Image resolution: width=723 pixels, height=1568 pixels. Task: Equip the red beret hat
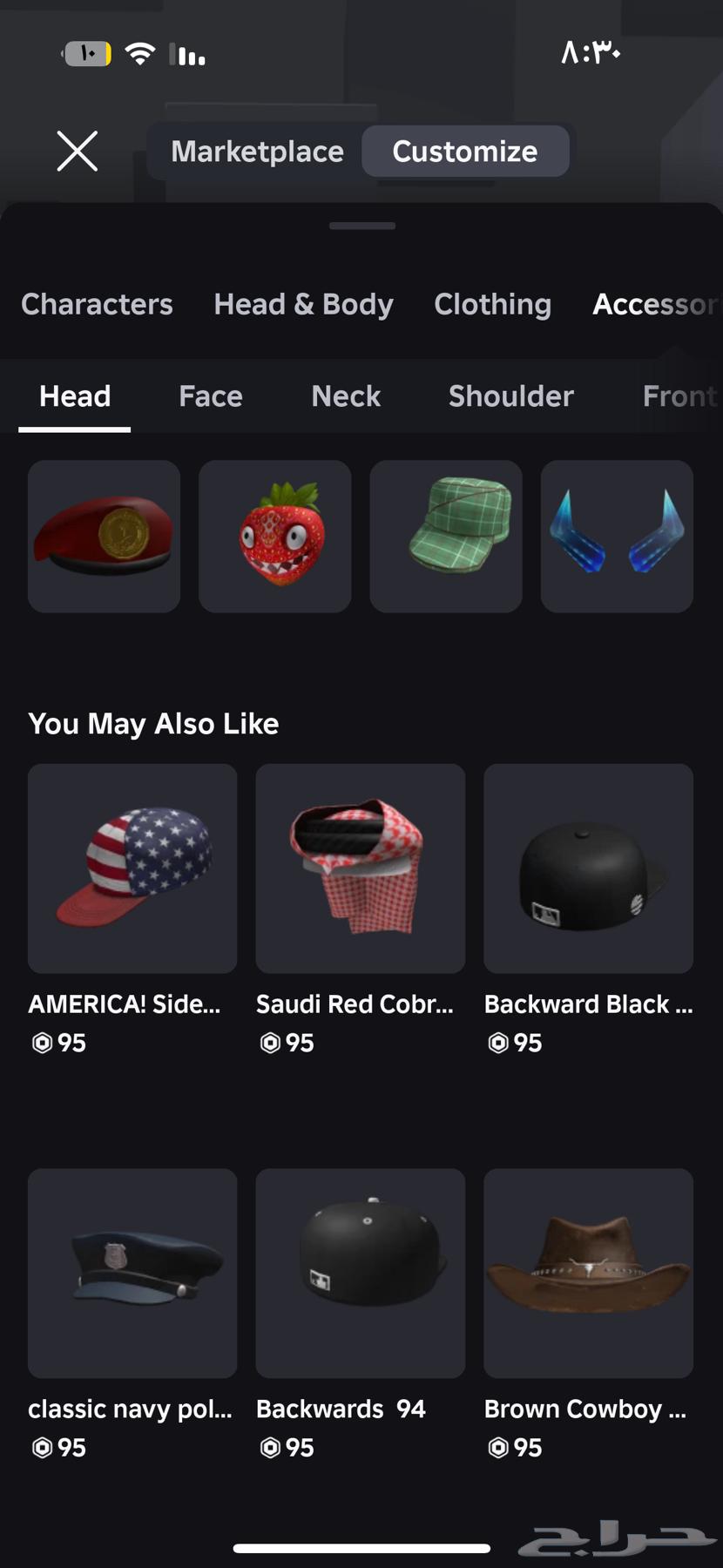(104, 536)
